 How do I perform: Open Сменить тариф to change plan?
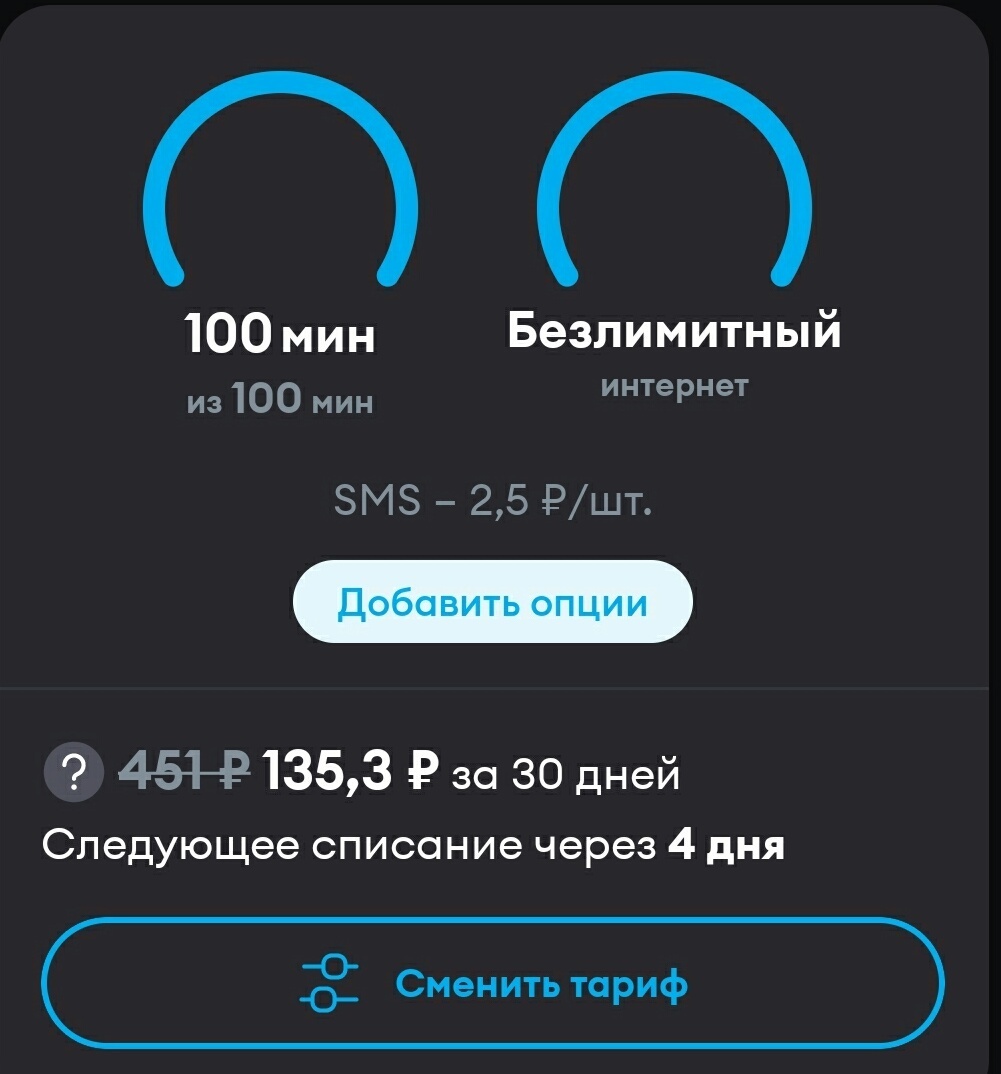tap(493, 984)
